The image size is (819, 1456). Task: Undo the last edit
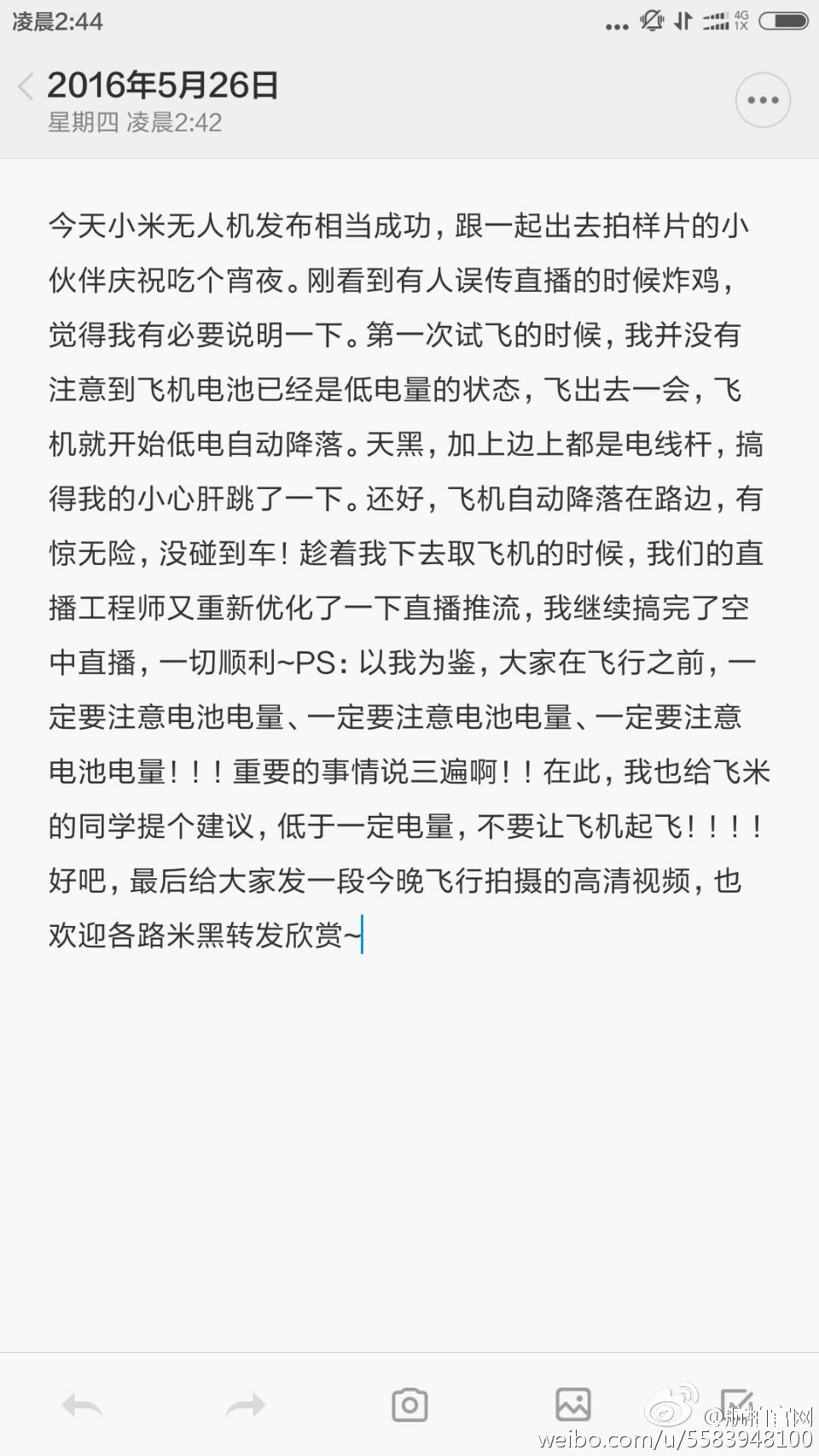(x=82, y=1405)
